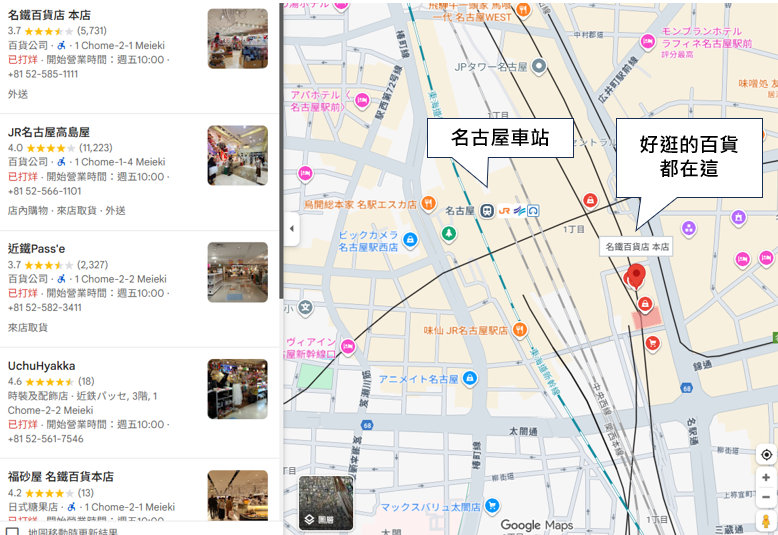Zoom out of the map
Screen dimensions: 778x535
(766, 497)
